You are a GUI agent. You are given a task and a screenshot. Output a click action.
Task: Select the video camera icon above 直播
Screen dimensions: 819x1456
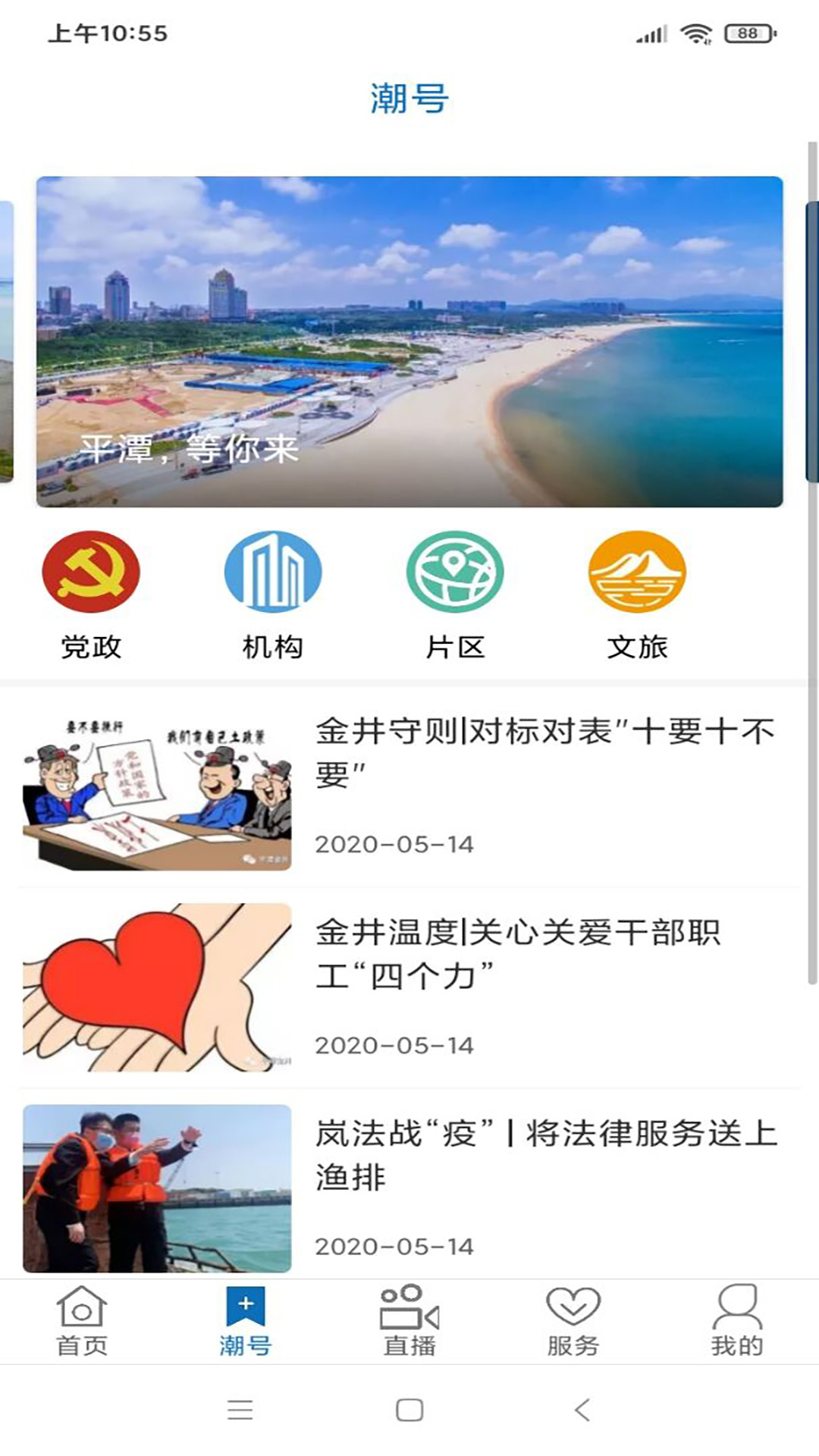click(x=407, y=1303)
